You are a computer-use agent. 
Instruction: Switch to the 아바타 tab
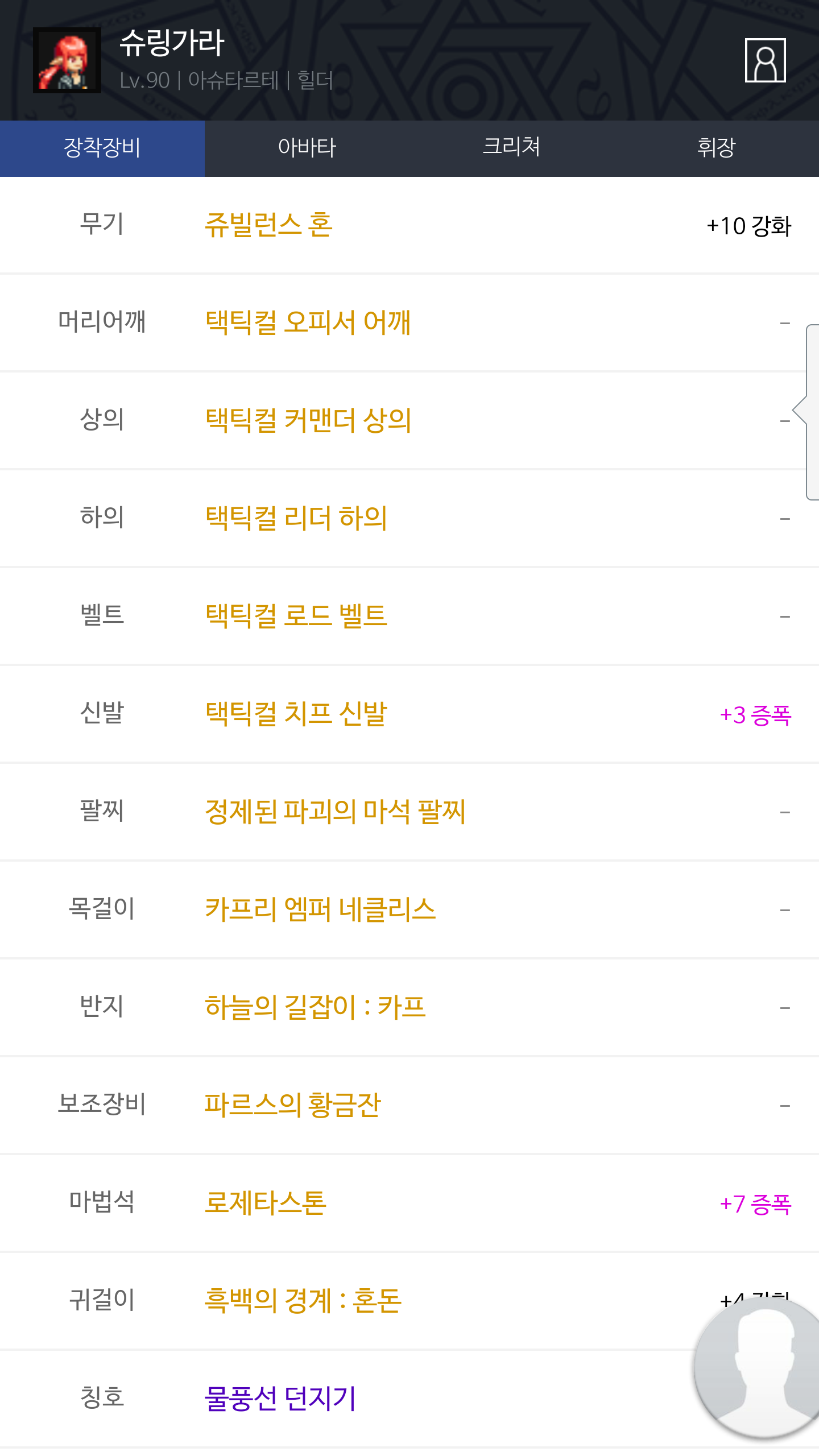click(x=307, y=148)
